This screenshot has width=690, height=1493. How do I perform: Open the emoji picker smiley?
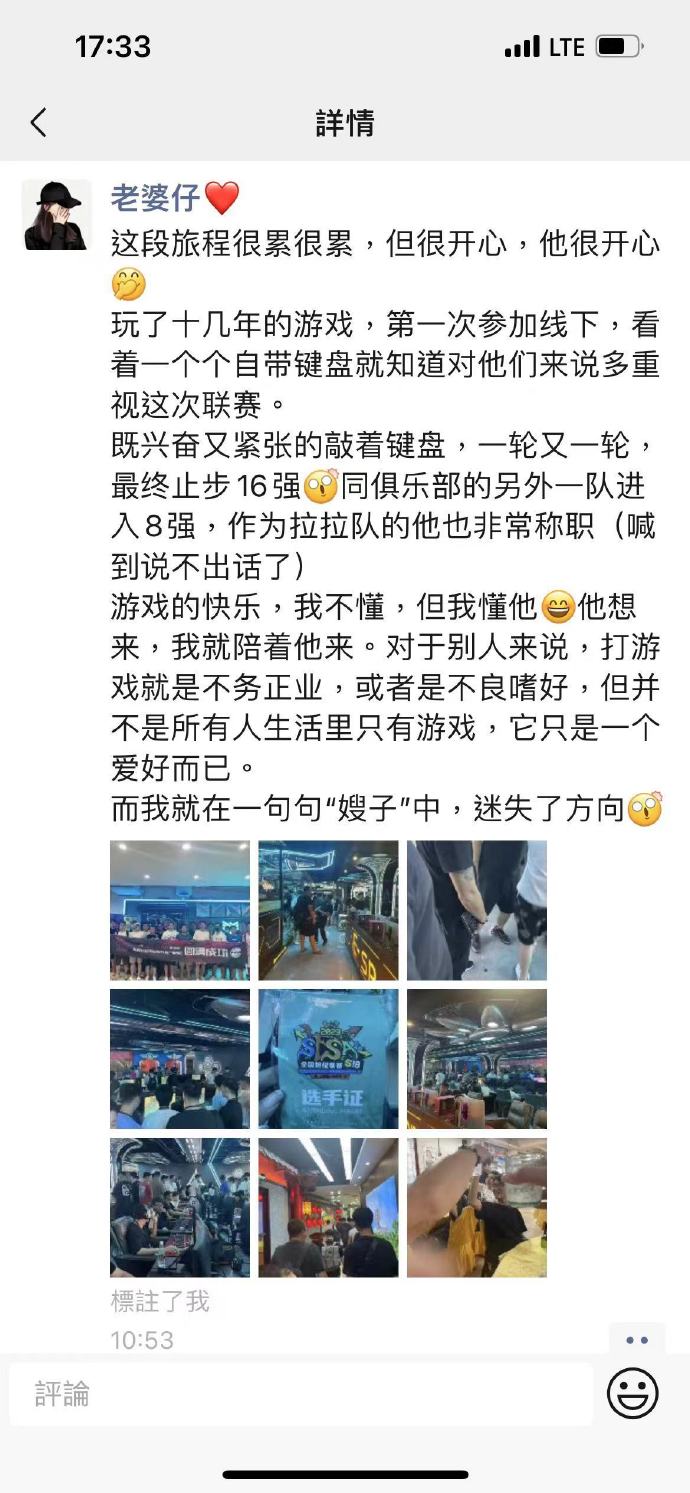(632, 1393)
